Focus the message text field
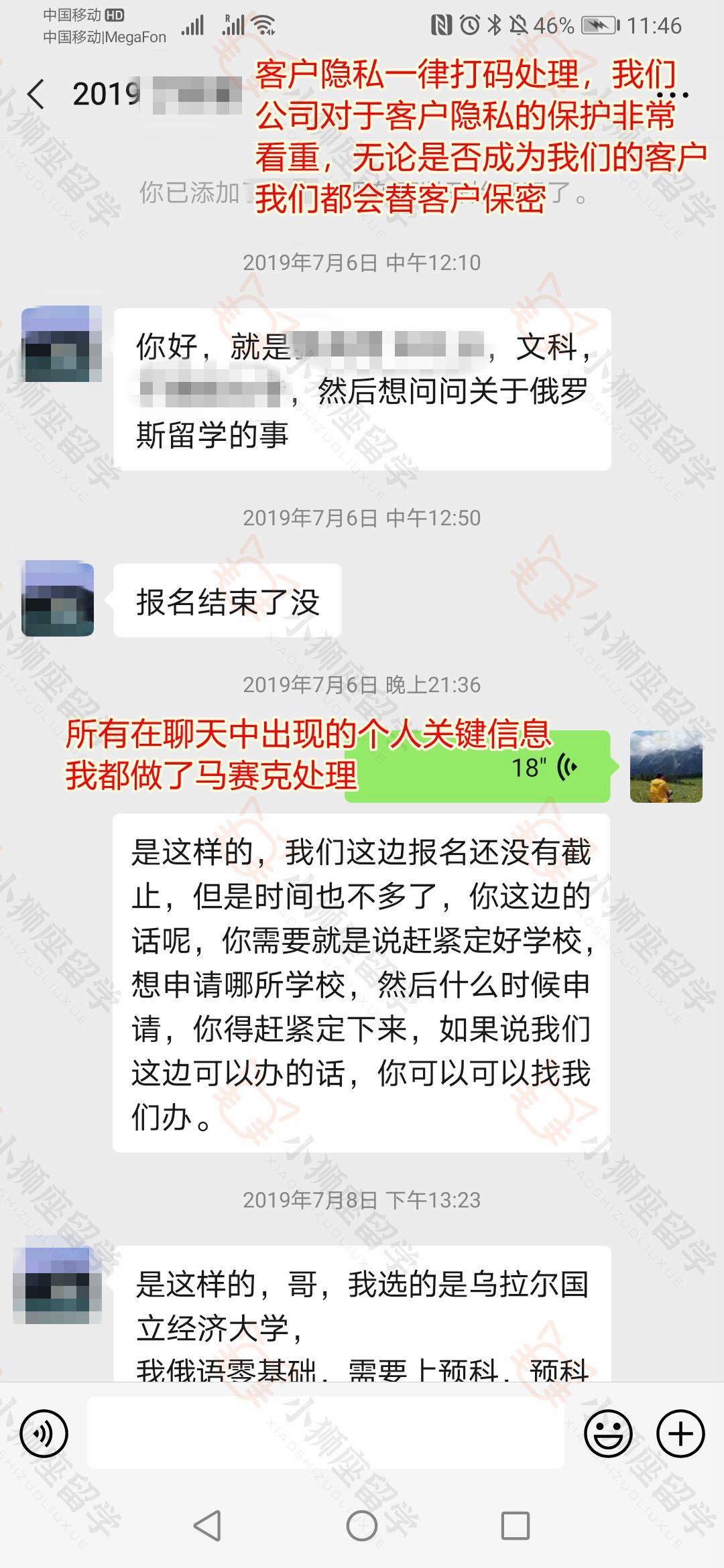Image resolution: width=724 pixels, height=1568 pixels. coord(325,1434)
